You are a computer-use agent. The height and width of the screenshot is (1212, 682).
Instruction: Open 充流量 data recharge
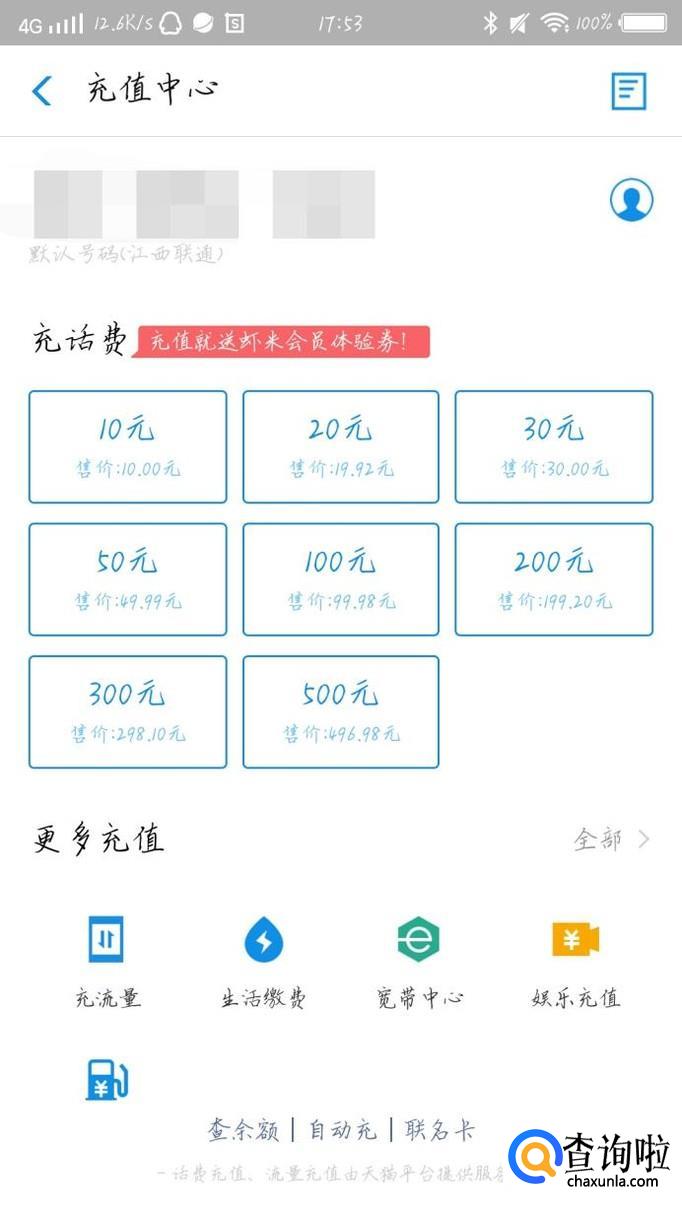coord(107,958)
